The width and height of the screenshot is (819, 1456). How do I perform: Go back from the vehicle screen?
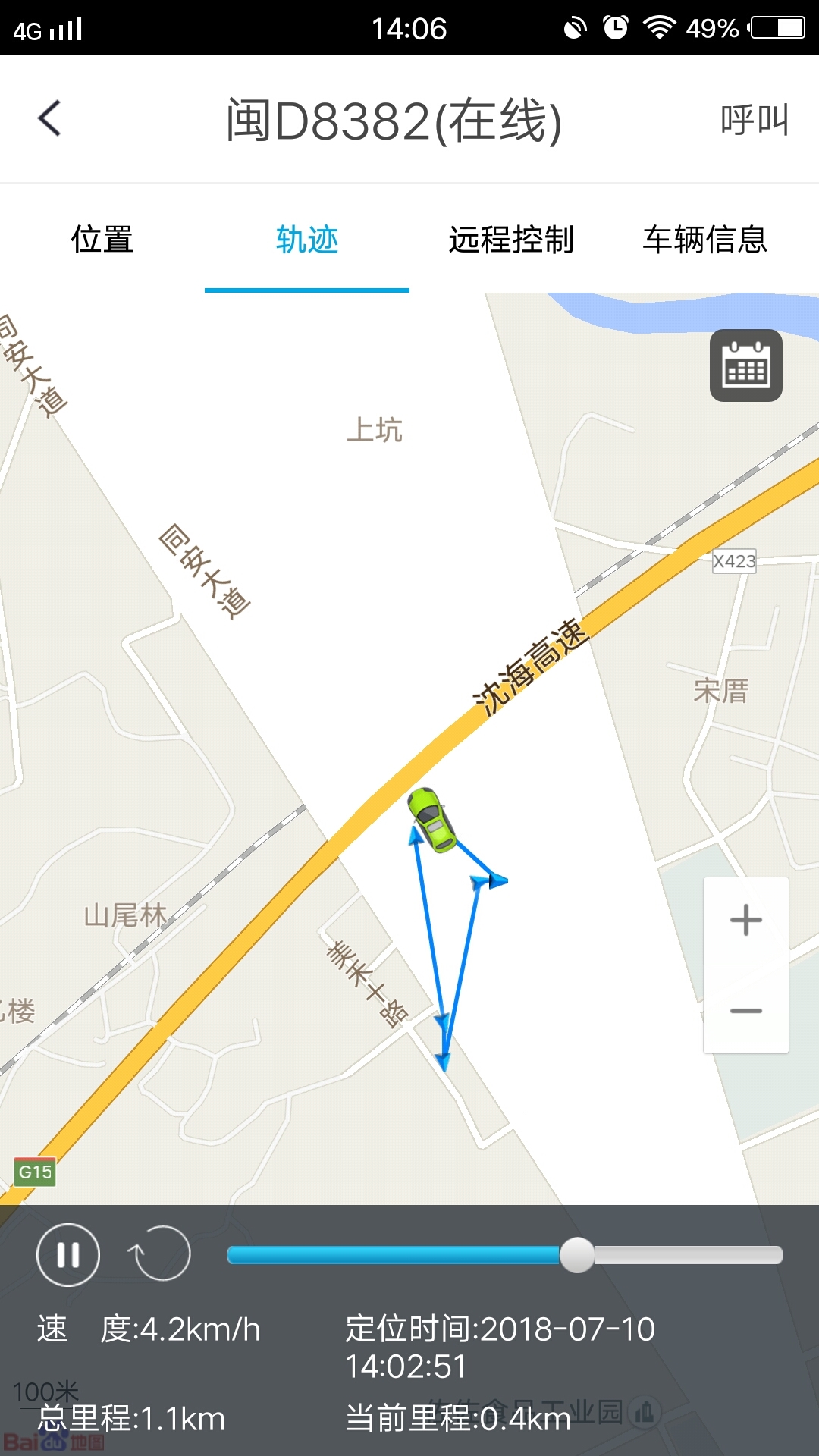[50, 119]
